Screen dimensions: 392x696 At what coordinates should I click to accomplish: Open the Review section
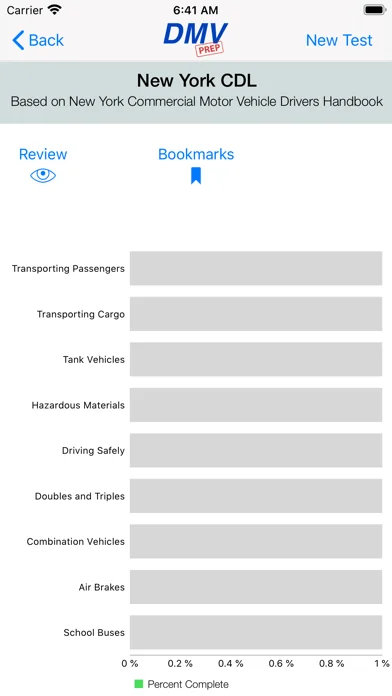pos(43,164)
